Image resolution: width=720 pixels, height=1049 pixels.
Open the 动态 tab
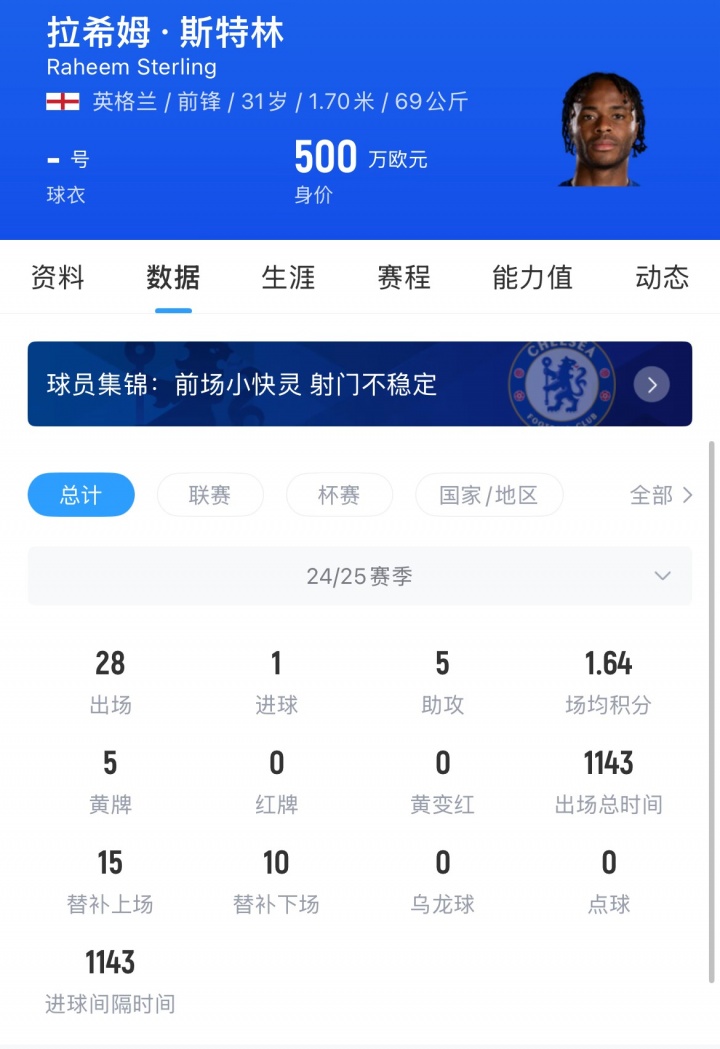tap(661, 279)
